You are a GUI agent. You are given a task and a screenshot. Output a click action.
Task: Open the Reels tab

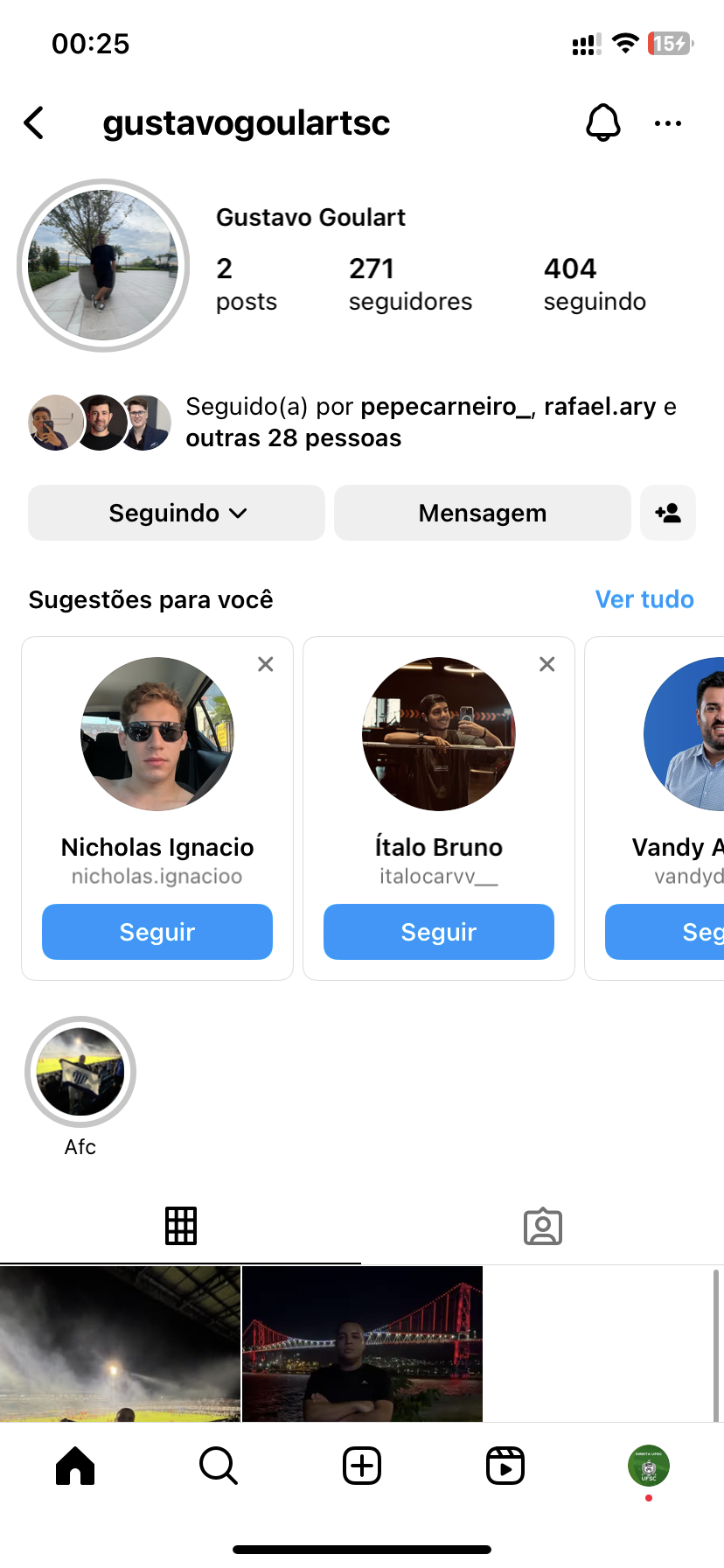[x=505, y=1466]
